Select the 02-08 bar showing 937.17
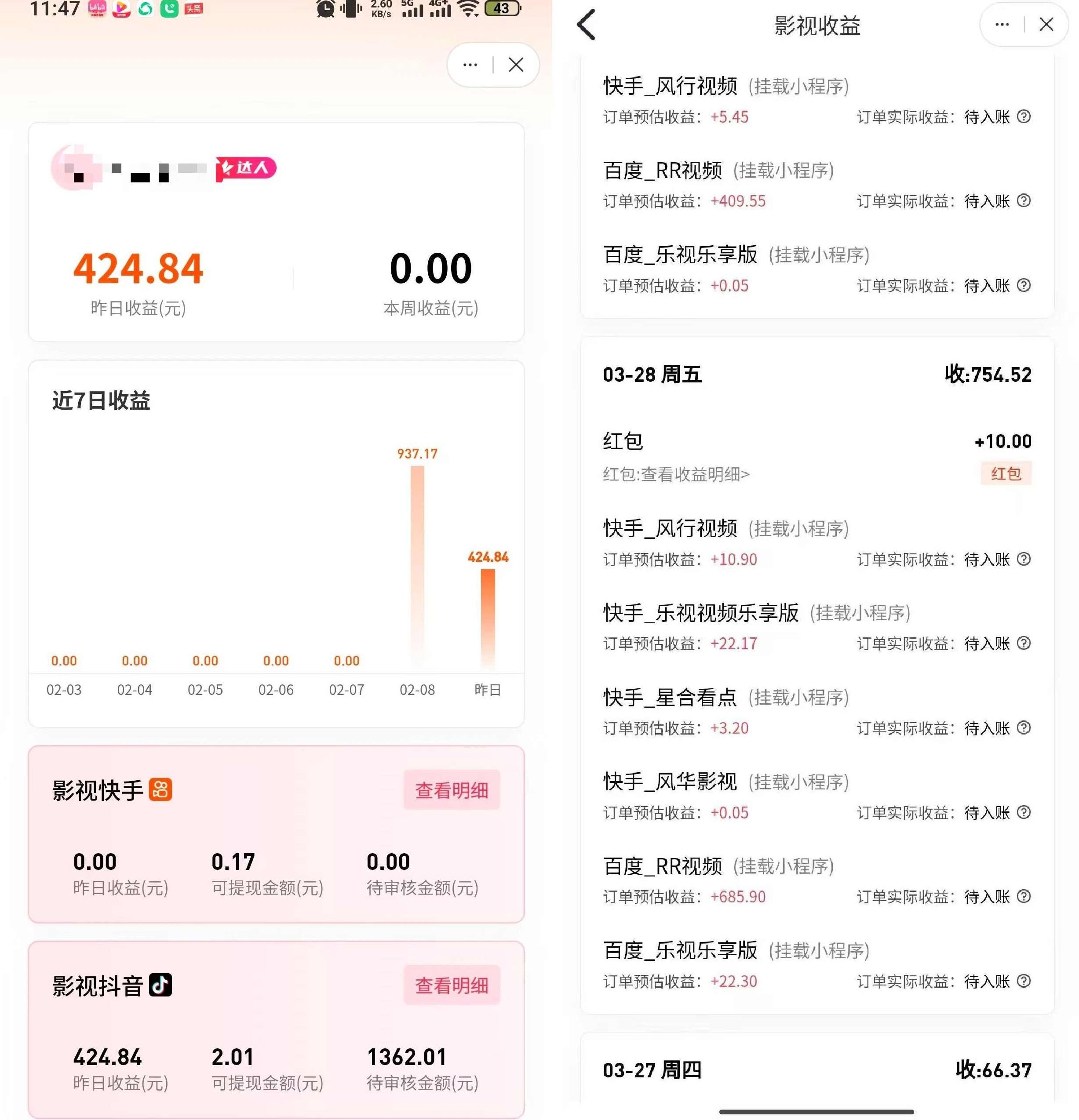1079x1120 pixels. 417,566
